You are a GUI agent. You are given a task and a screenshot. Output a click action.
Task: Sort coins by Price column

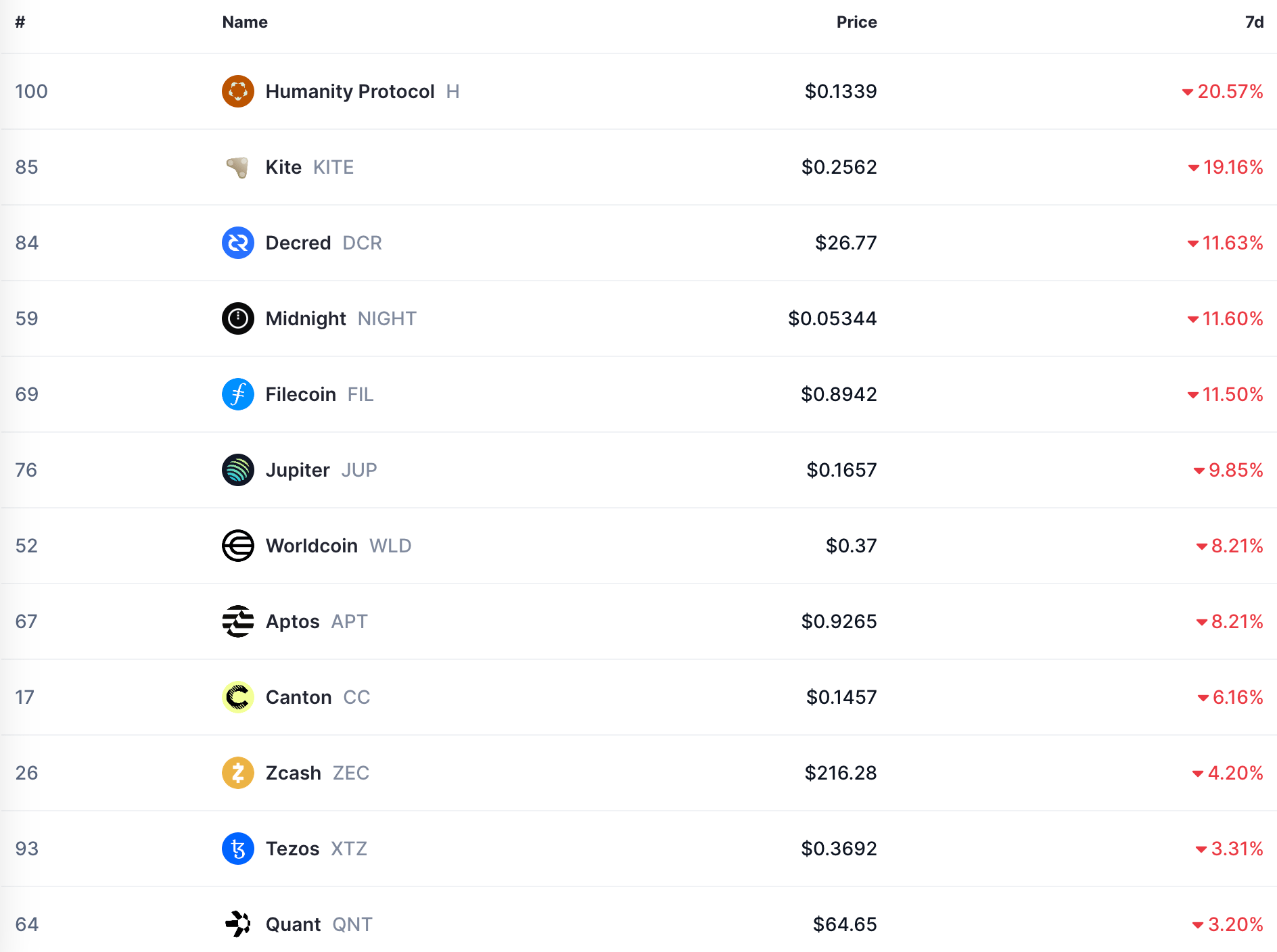coord(856,22)
